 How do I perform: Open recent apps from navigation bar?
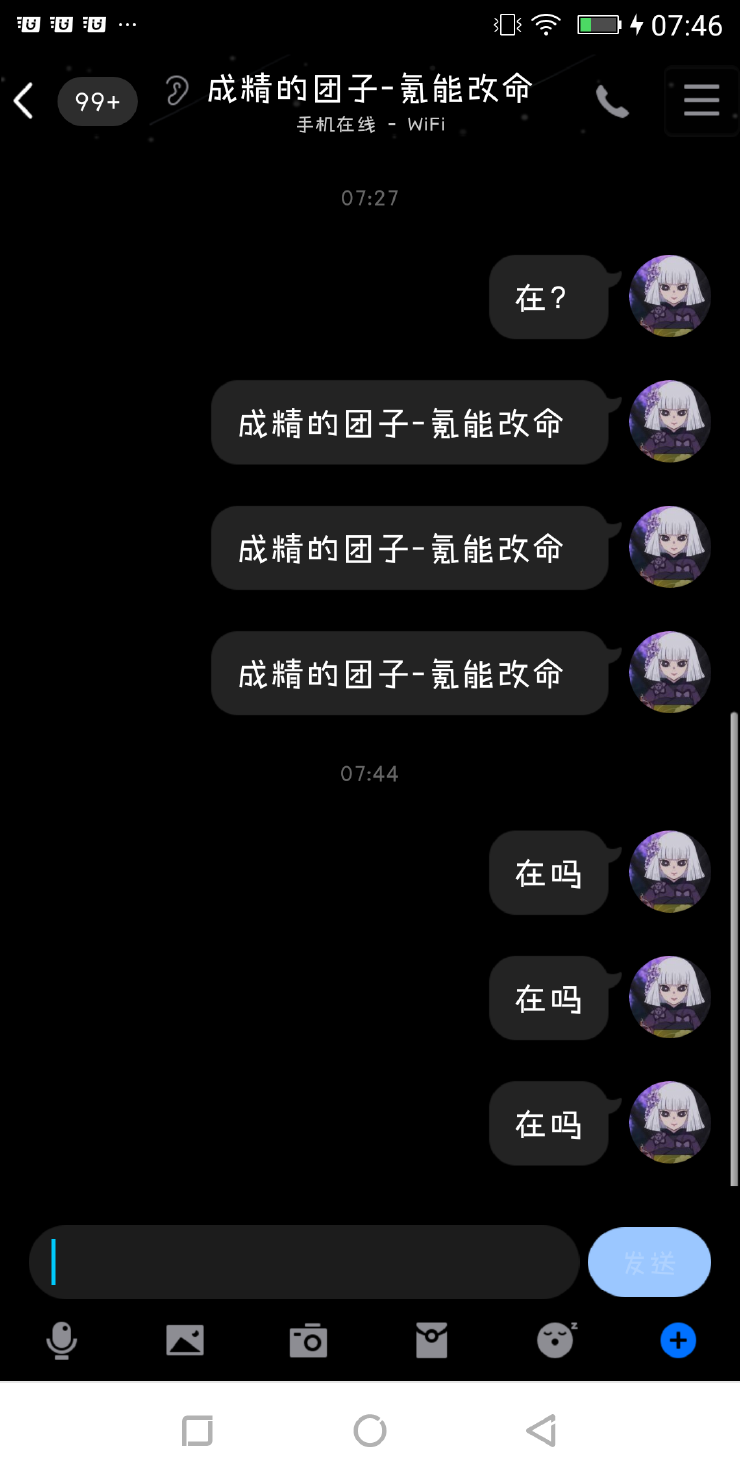pos(198,1431)
